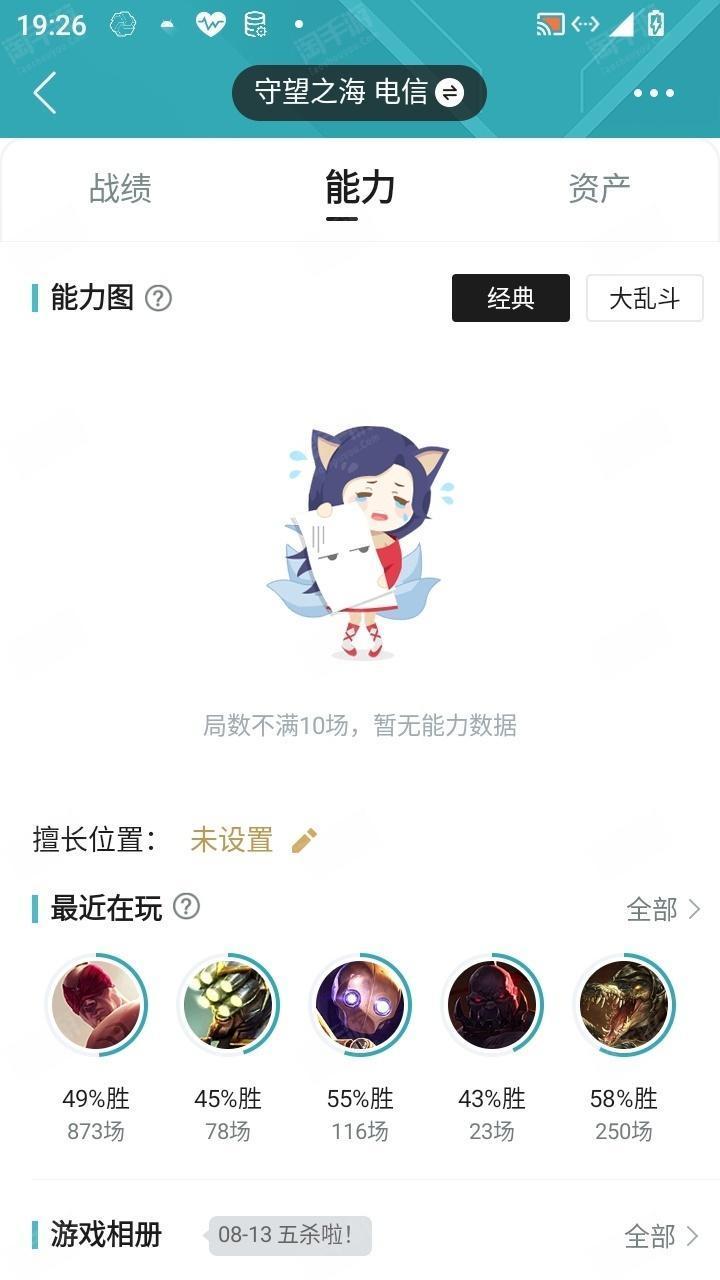View 全部 recently played champions
Screen dimensions: 720x1280
(664, 909)
